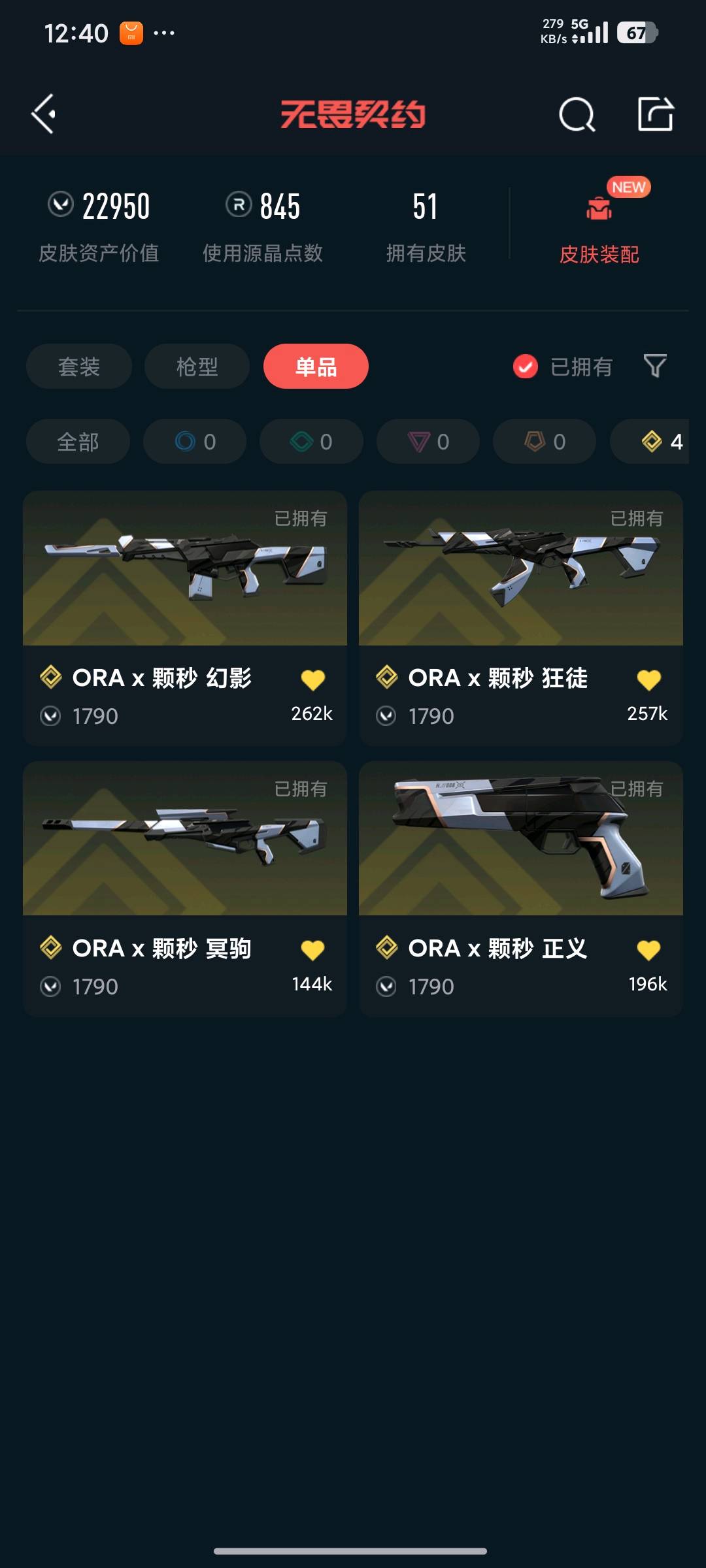706x1568 pixels.
Task: Select the 全部 rarity chip
Action: click(x=78, y=442)
